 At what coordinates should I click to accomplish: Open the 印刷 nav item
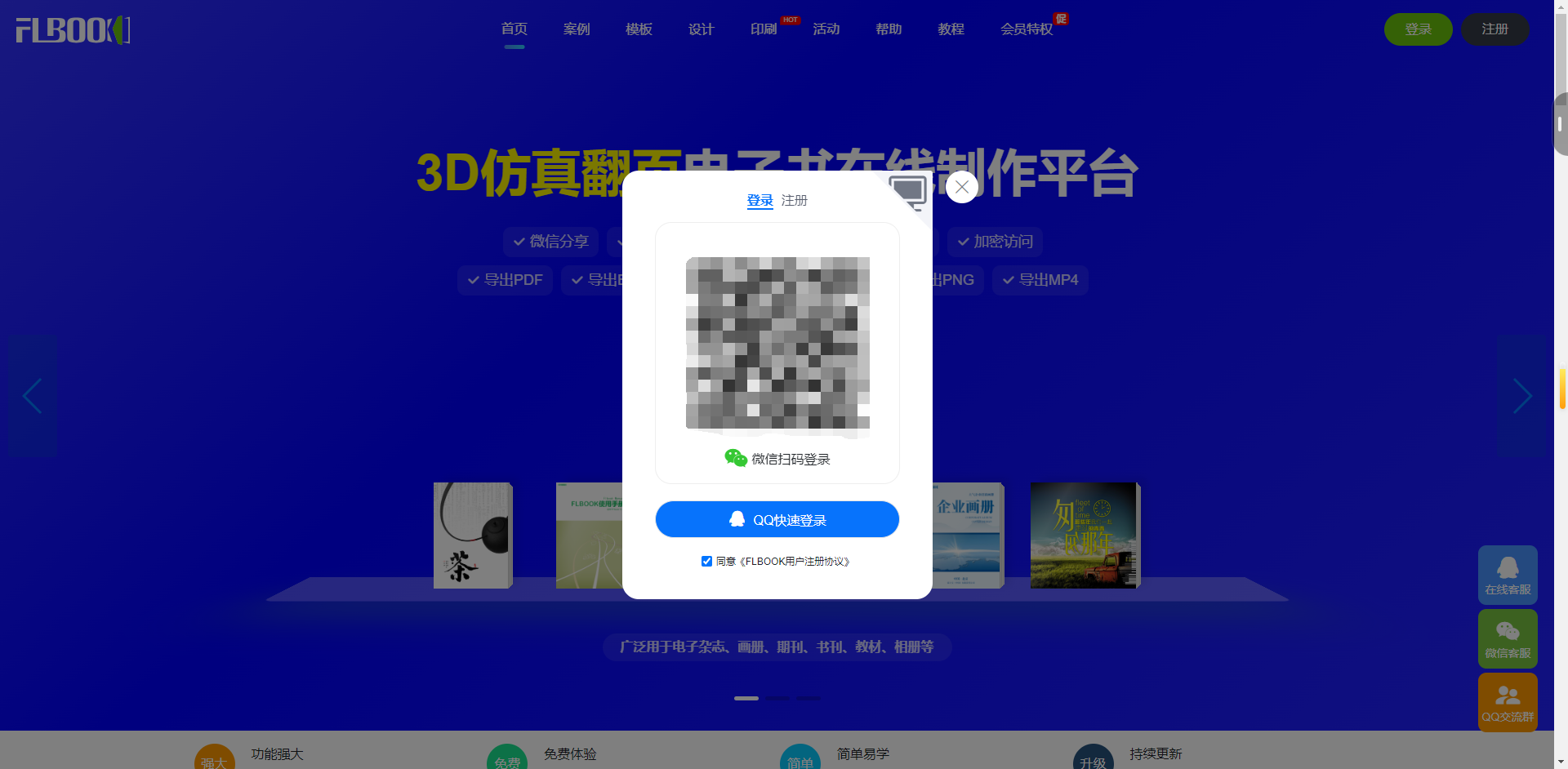pos(764,29)
